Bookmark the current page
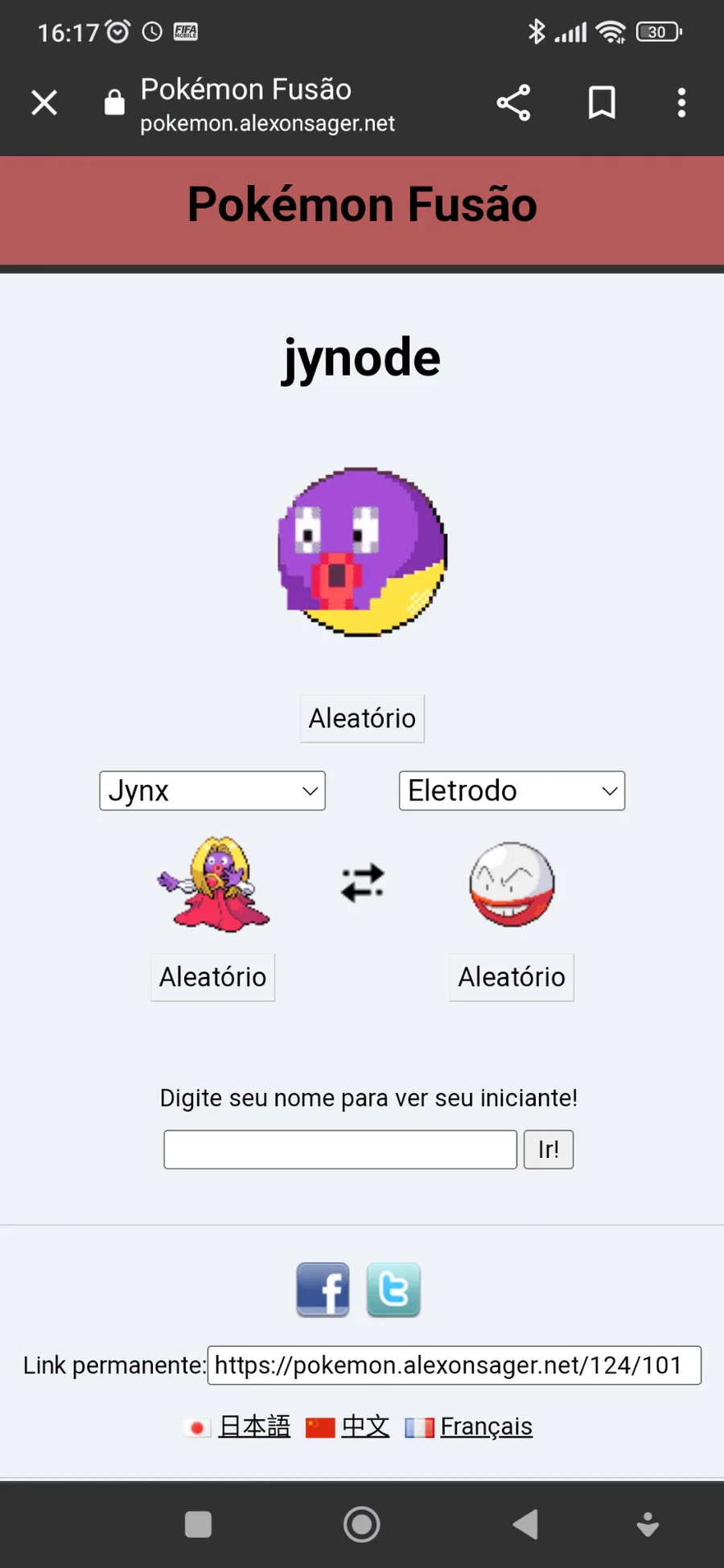724x1568 pixels. tap(602, 103)
